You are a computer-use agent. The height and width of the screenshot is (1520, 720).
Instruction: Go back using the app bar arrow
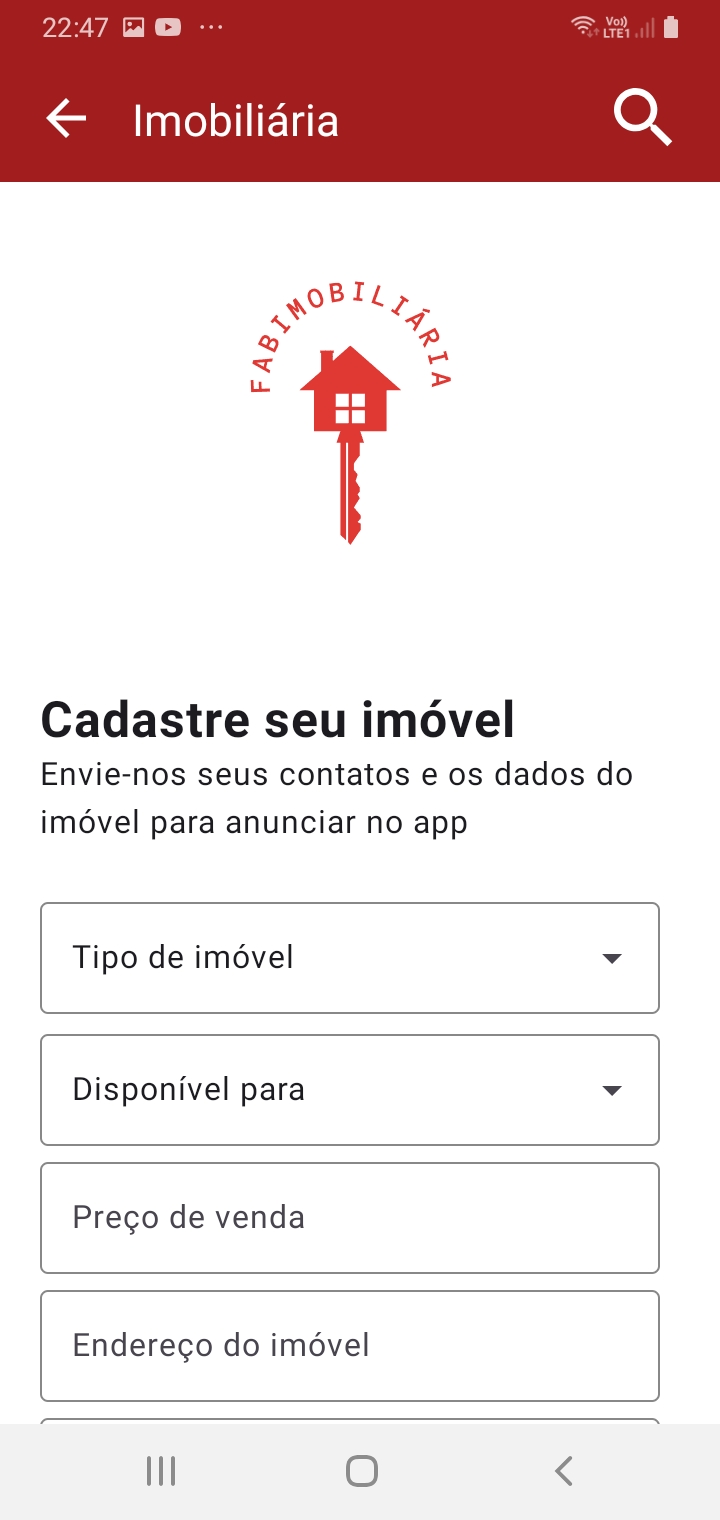66,120
